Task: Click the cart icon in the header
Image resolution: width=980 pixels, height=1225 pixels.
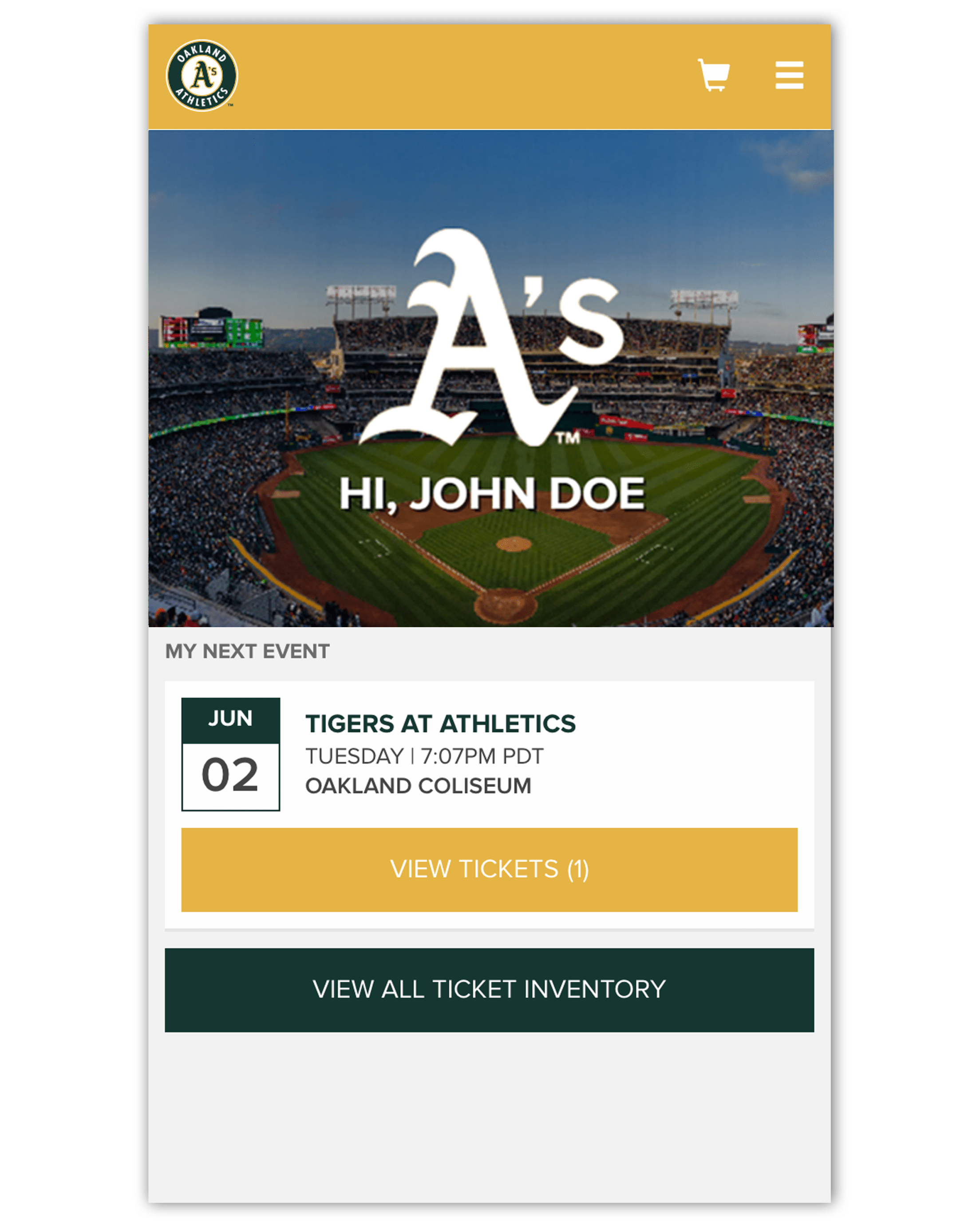Action: coord(715,74)
